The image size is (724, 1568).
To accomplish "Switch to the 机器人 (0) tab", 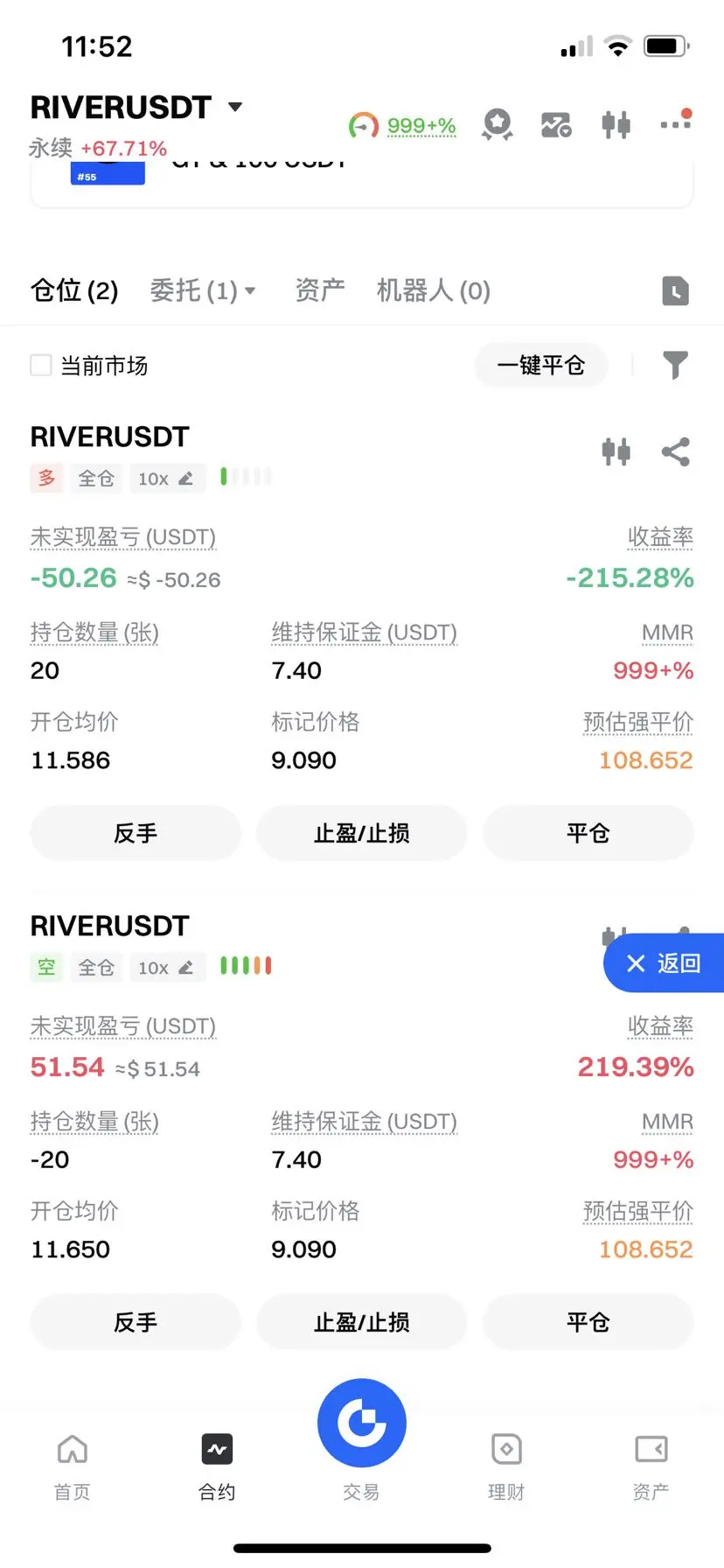I will [x=434, y=290].
